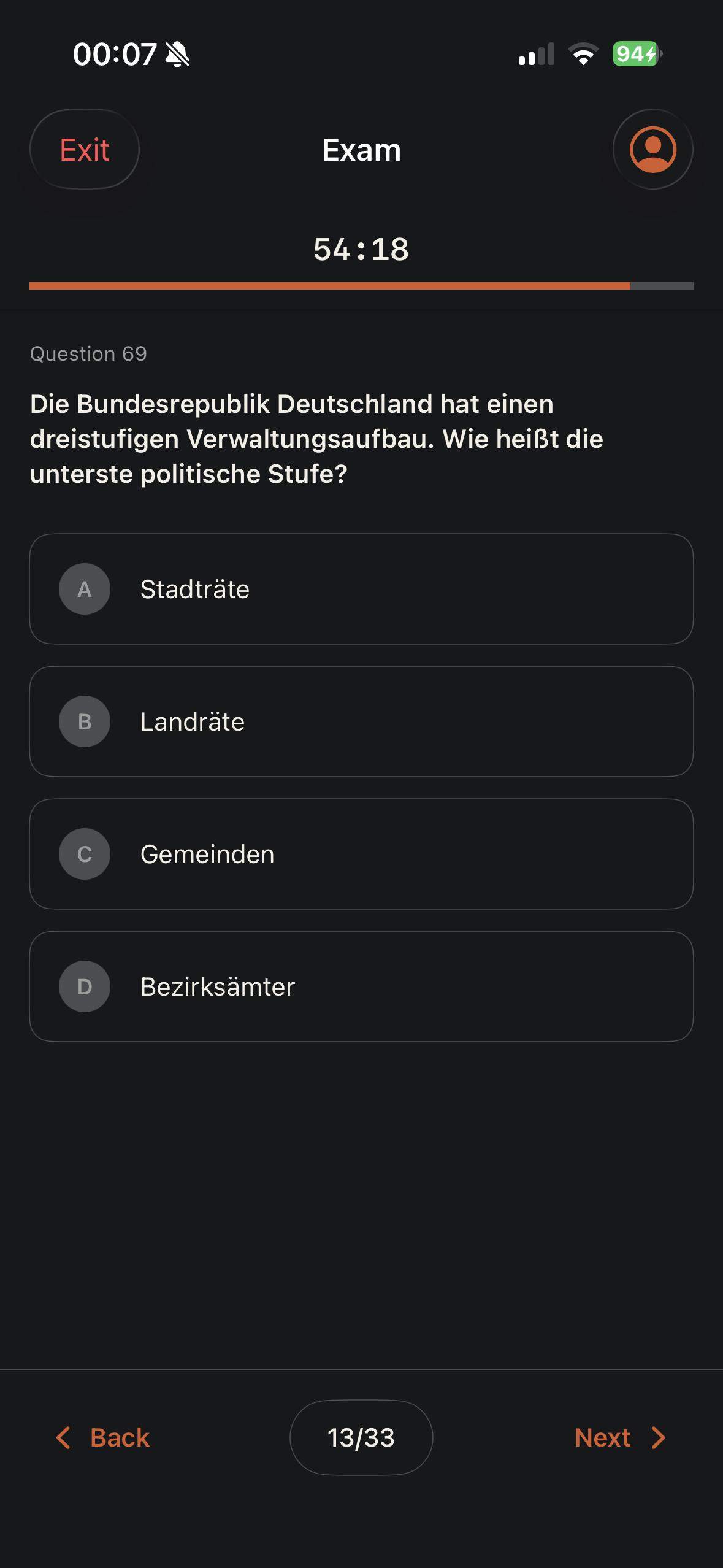Tap the cellular signal bars icon

[x=537, y=55]
